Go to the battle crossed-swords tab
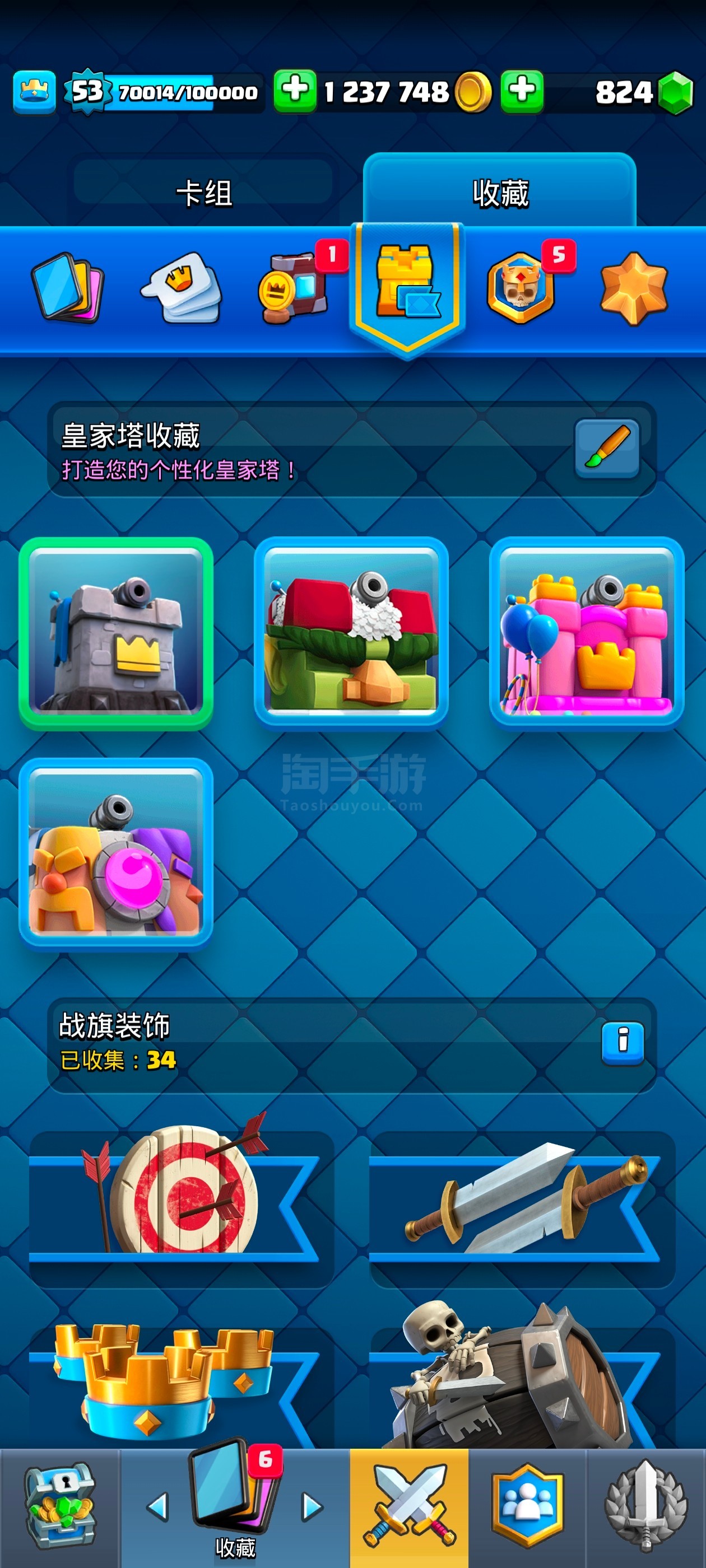This screenshot has width=706, height=1568. [410, 1506]
